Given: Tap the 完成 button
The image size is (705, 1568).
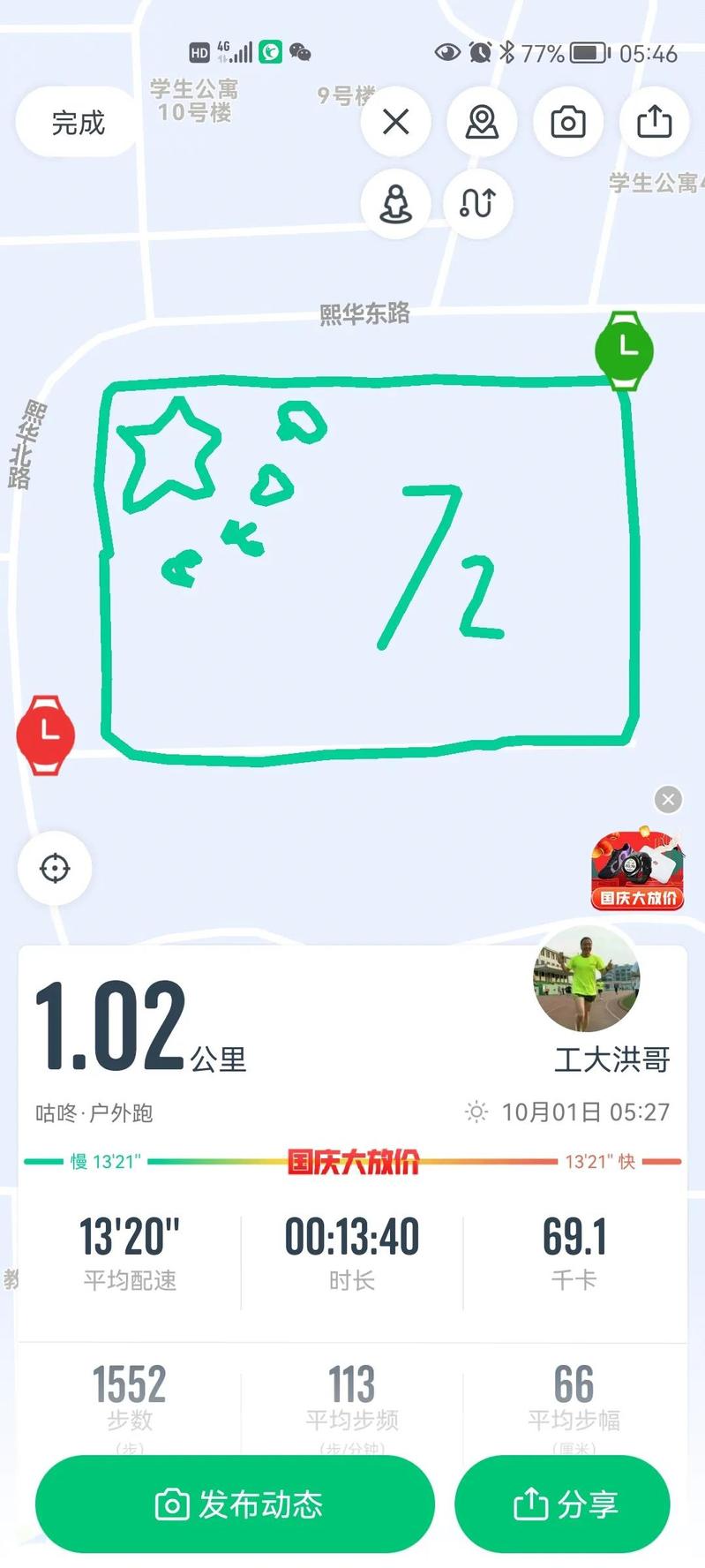Looking at the screenshot, I should pos(78,122).
